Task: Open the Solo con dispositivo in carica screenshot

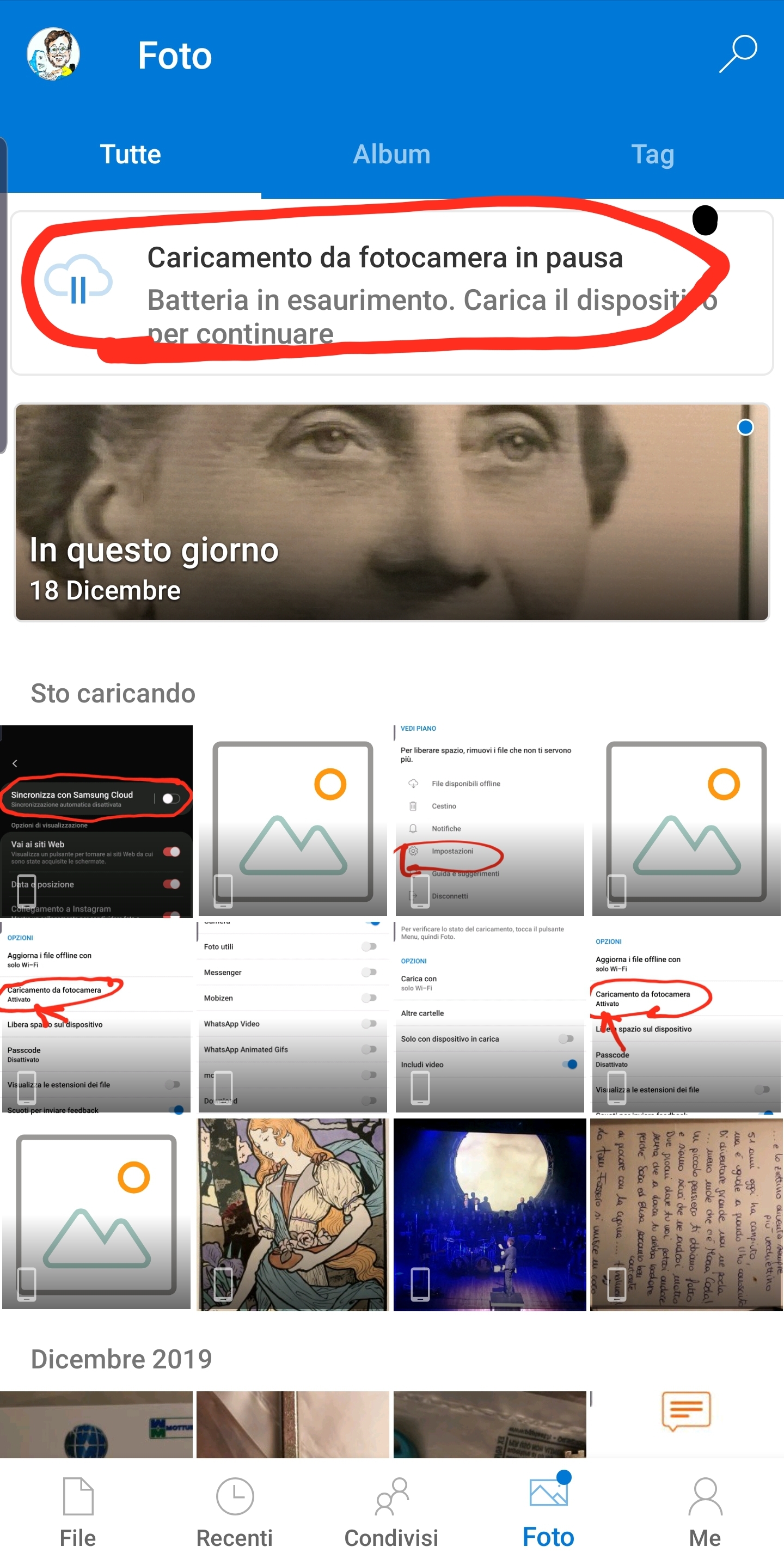Action: tap(489, 1017)
